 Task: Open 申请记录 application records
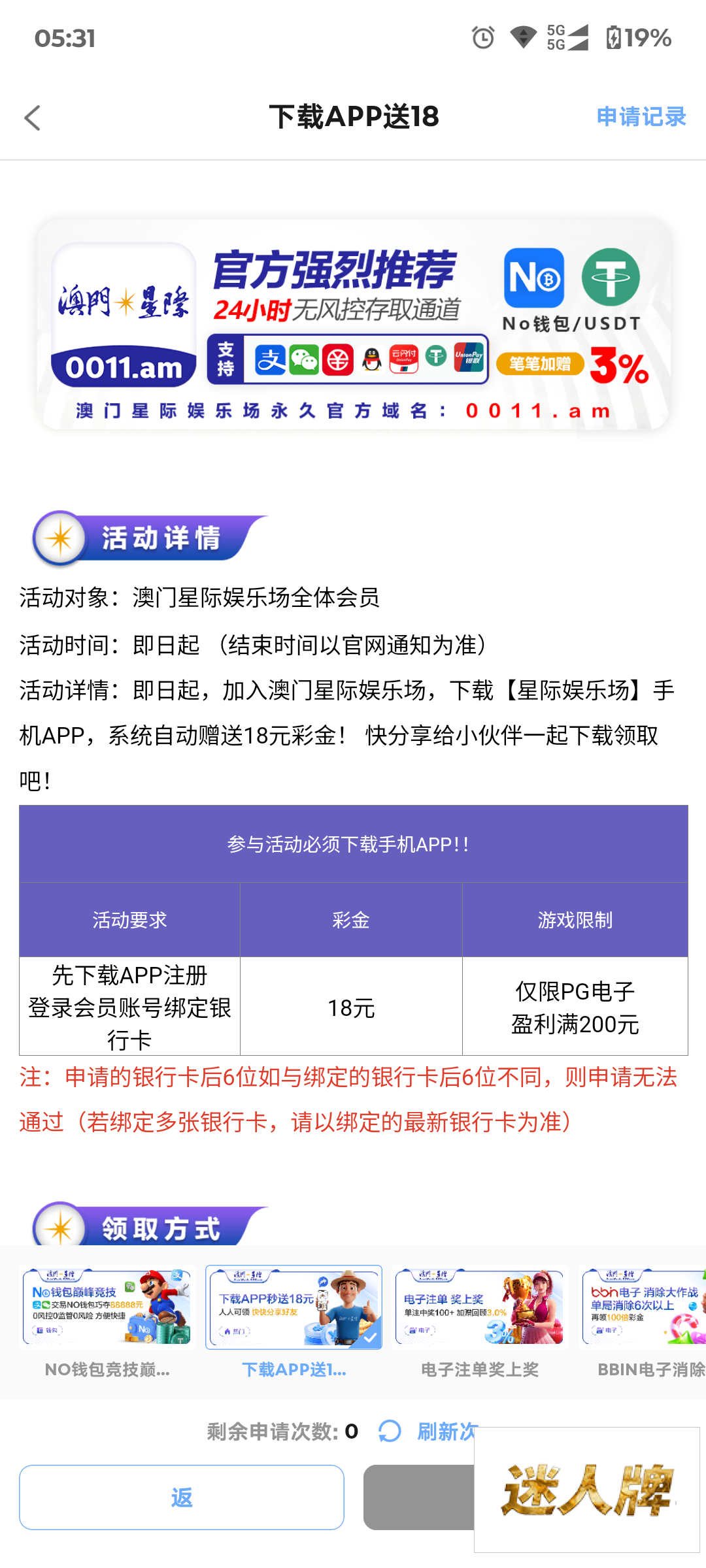click(641, 117)
